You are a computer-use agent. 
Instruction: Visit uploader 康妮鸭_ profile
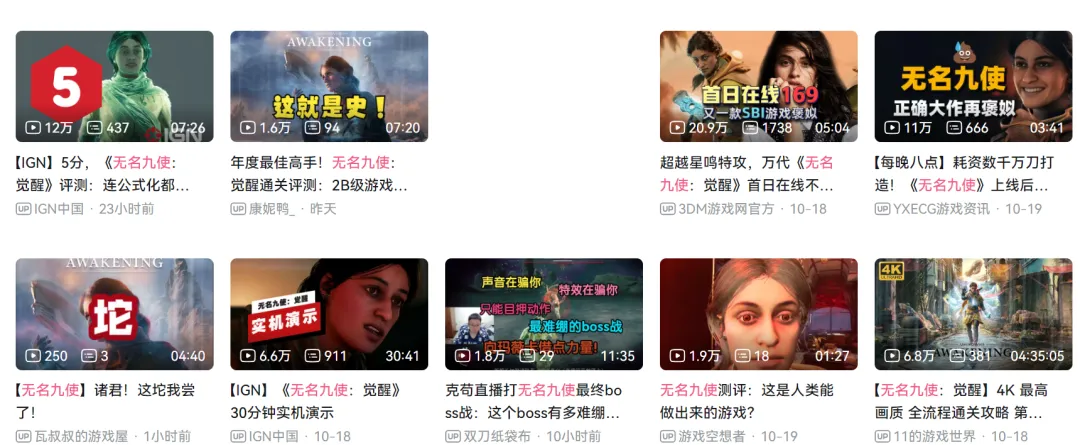(272, 209)
